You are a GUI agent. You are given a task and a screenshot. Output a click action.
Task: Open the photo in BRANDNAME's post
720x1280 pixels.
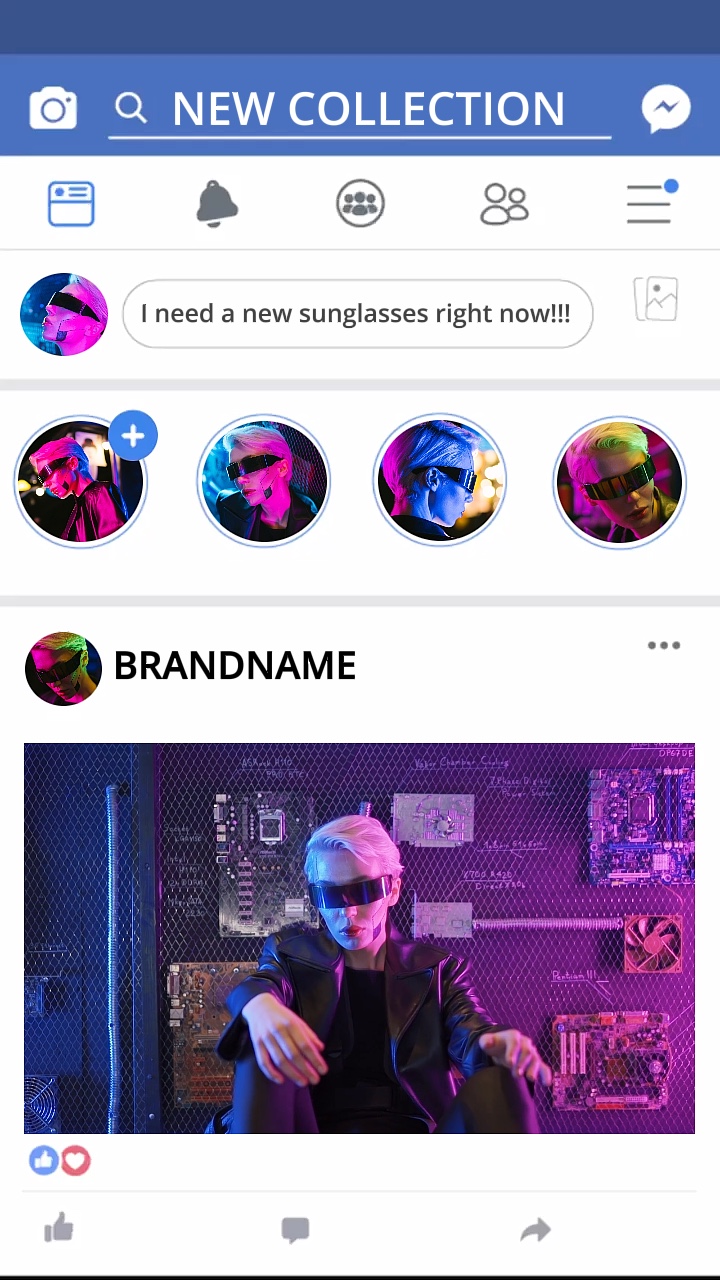click(359, 938)
